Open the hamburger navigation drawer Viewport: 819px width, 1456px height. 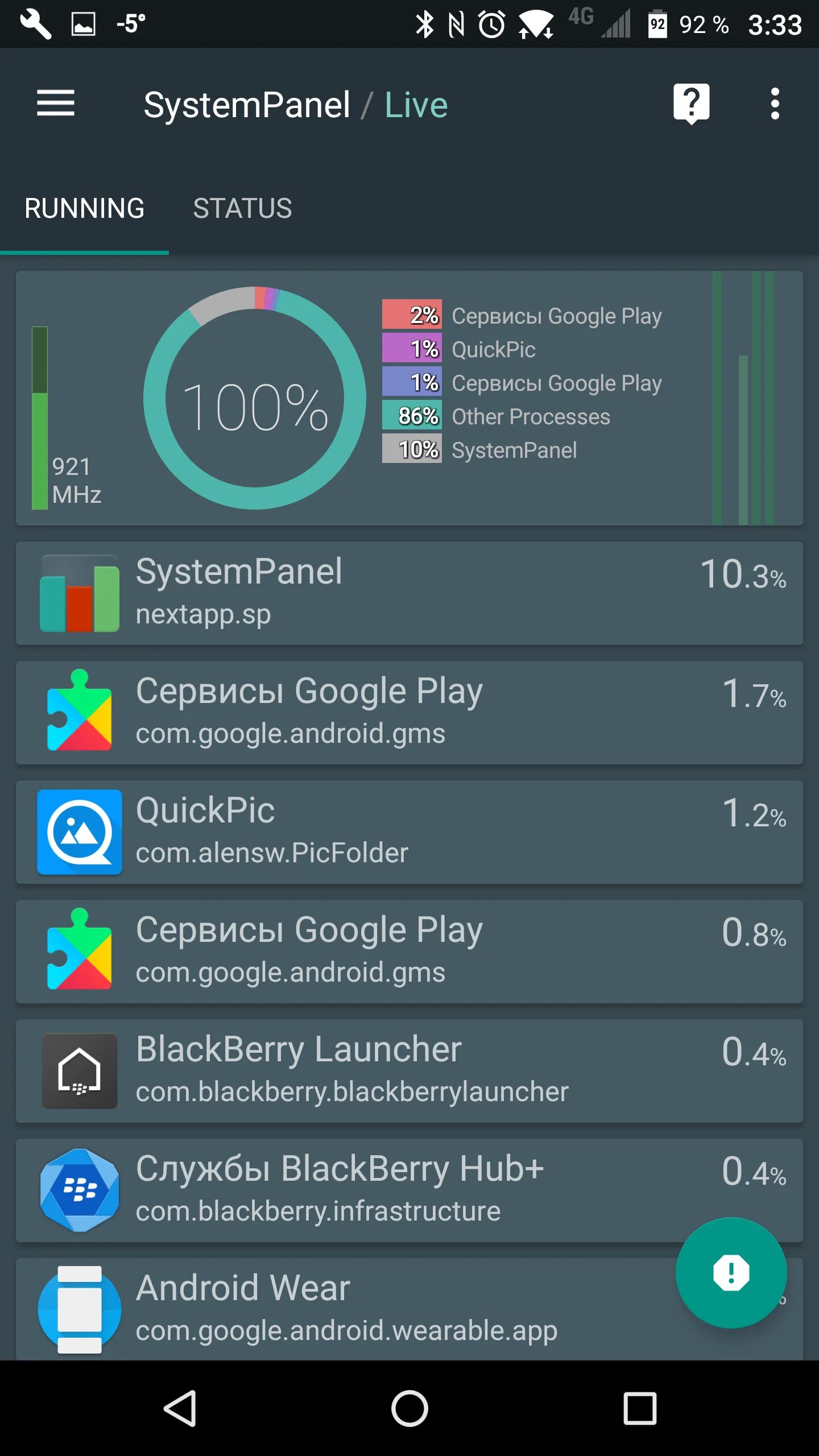coord(56,104)
